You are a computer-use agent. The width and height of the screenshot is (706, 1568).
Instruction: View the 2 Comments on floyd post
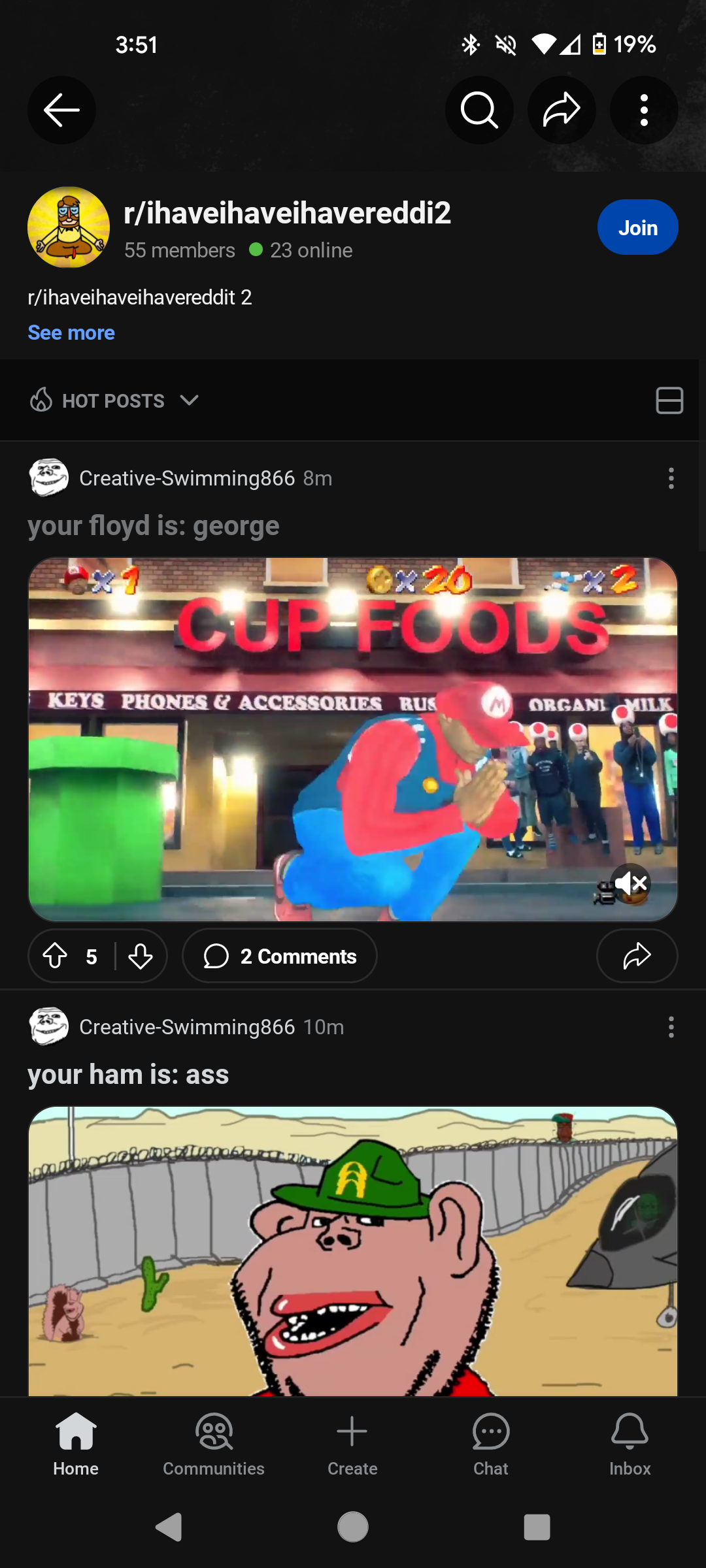pos(280,956)
